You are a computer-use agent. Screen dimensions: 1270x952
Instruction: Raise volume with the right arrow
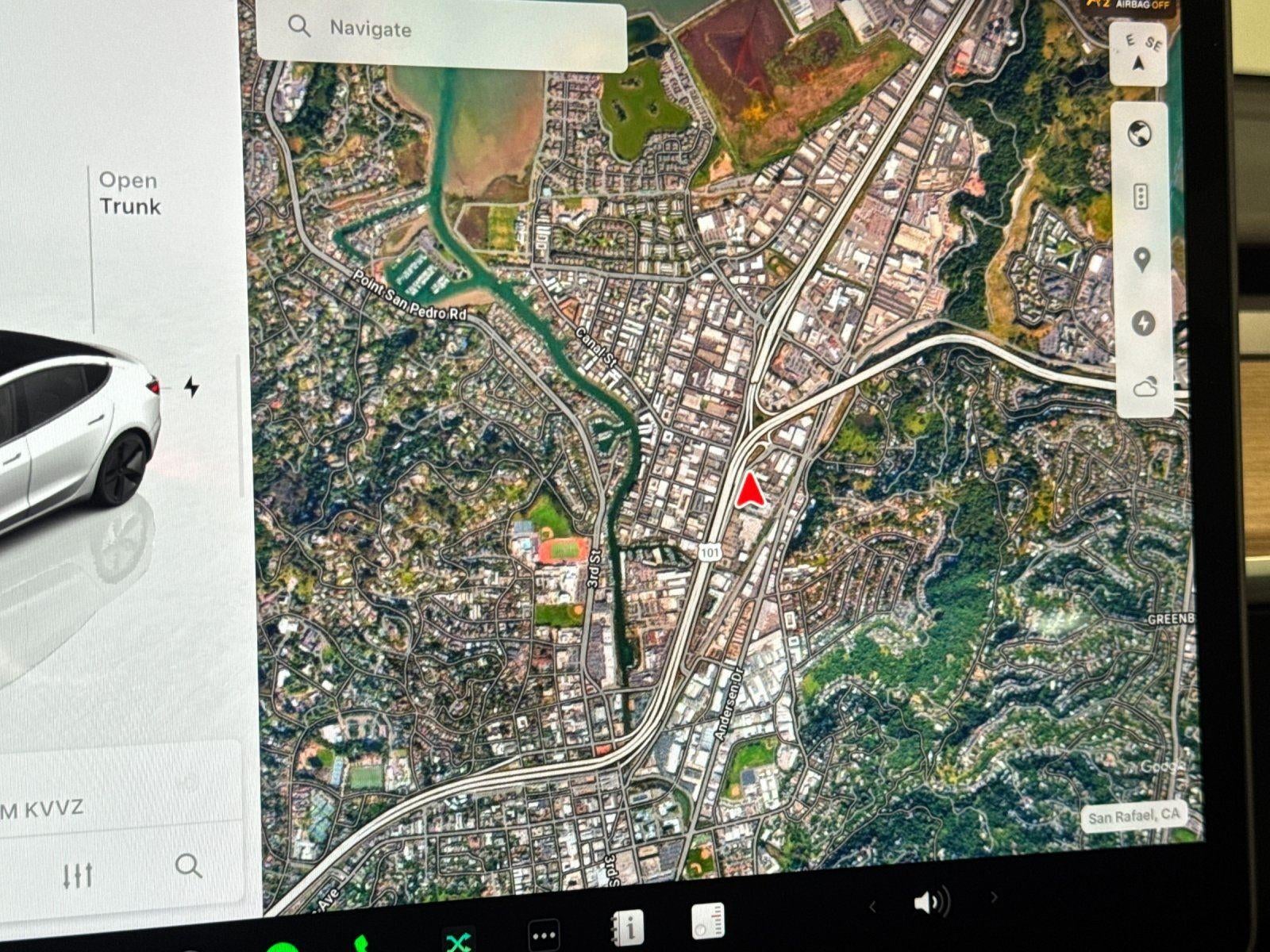[x=993, y=898]
